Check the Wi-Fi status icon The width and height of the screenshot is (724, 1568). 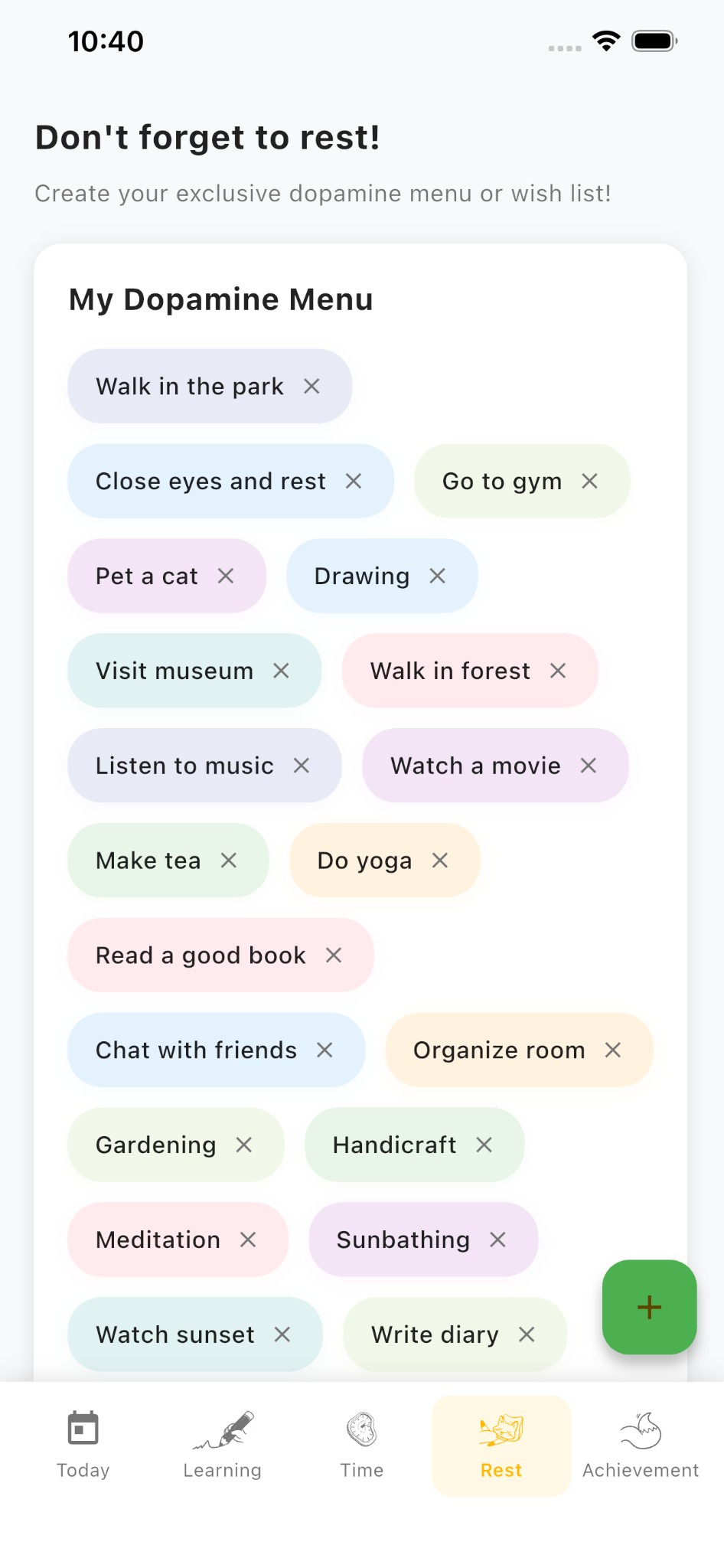605,42
